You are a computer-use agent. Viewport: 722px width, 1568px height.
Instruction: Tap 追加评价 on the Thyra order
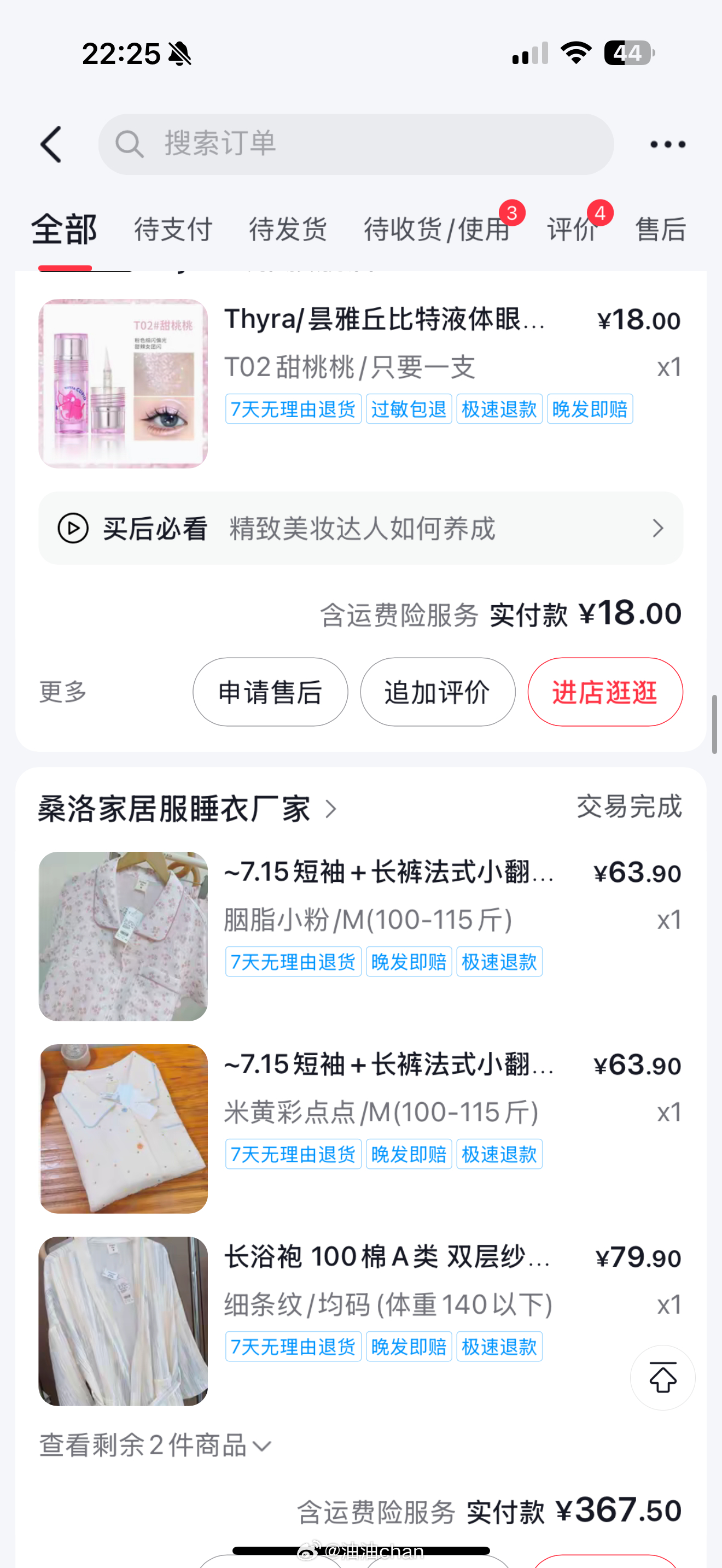(x=438, y=692)
